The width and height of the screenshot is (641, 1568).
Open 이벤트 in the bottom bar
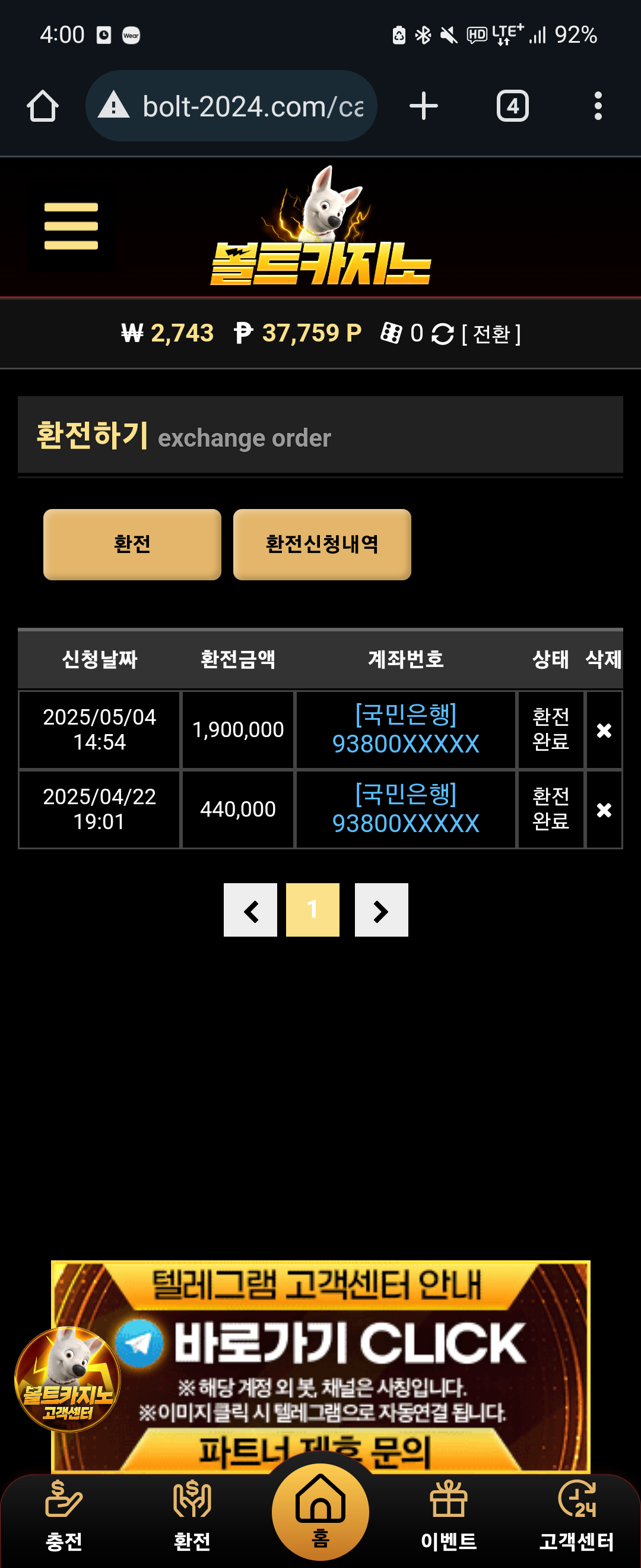tap(449, 1516)
